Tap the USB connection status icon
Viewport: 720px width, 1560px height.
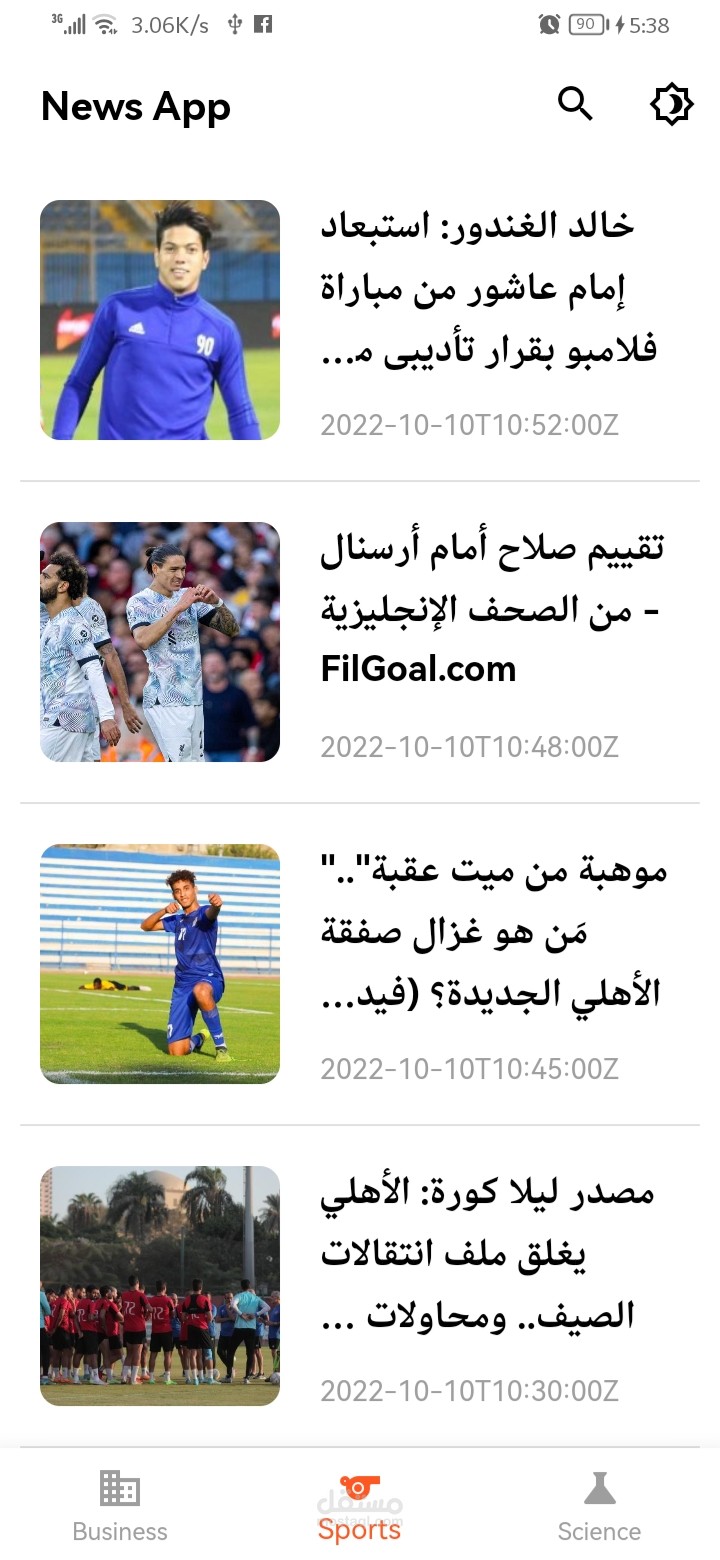coord(233,24)
